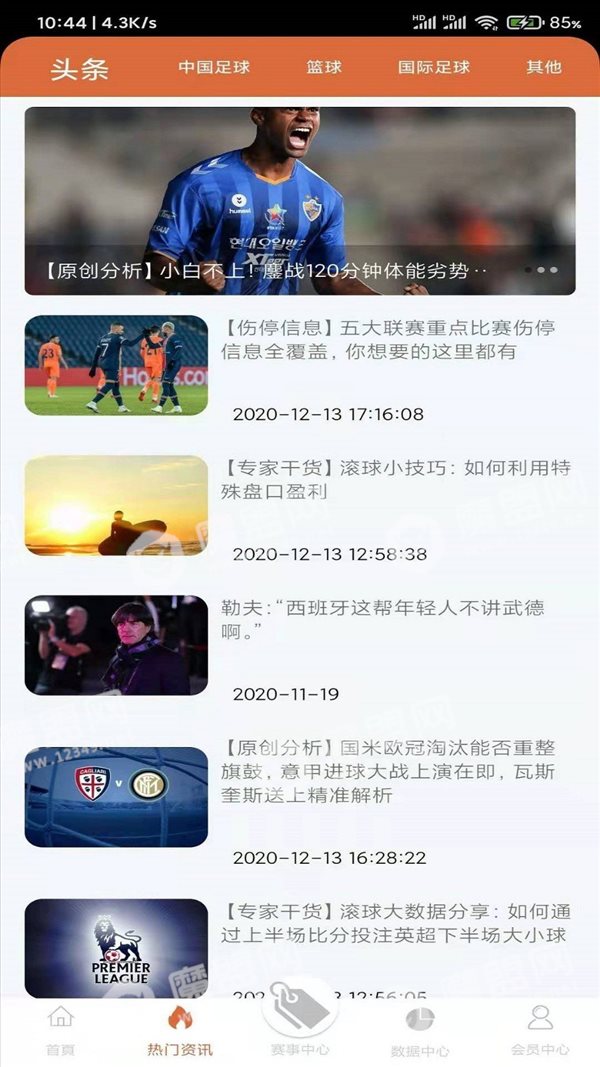
Task: Switch to the 其他 tab
Action: [544, 67]
